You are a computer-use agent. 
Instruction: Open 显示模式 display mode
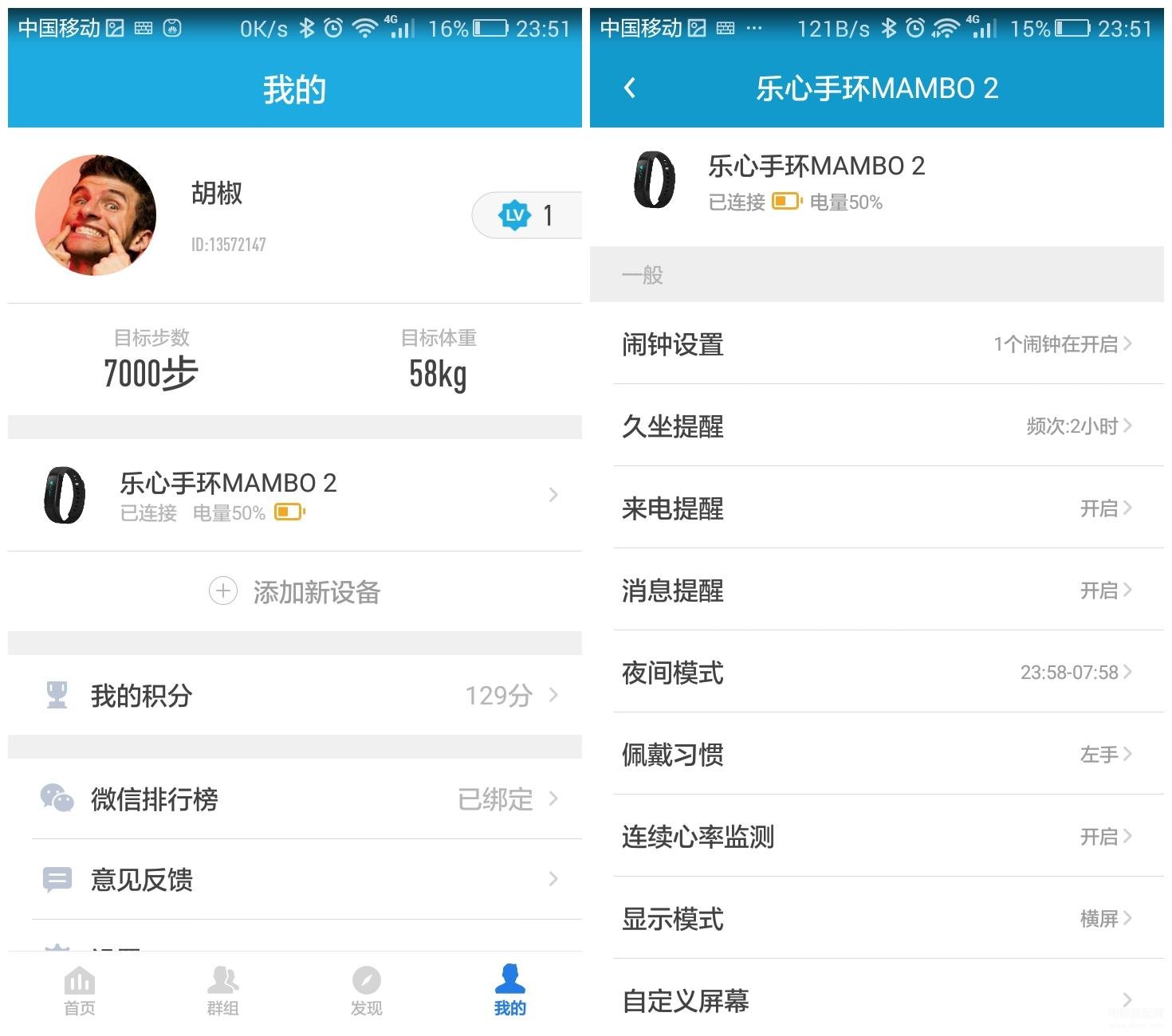pos(877,919)
